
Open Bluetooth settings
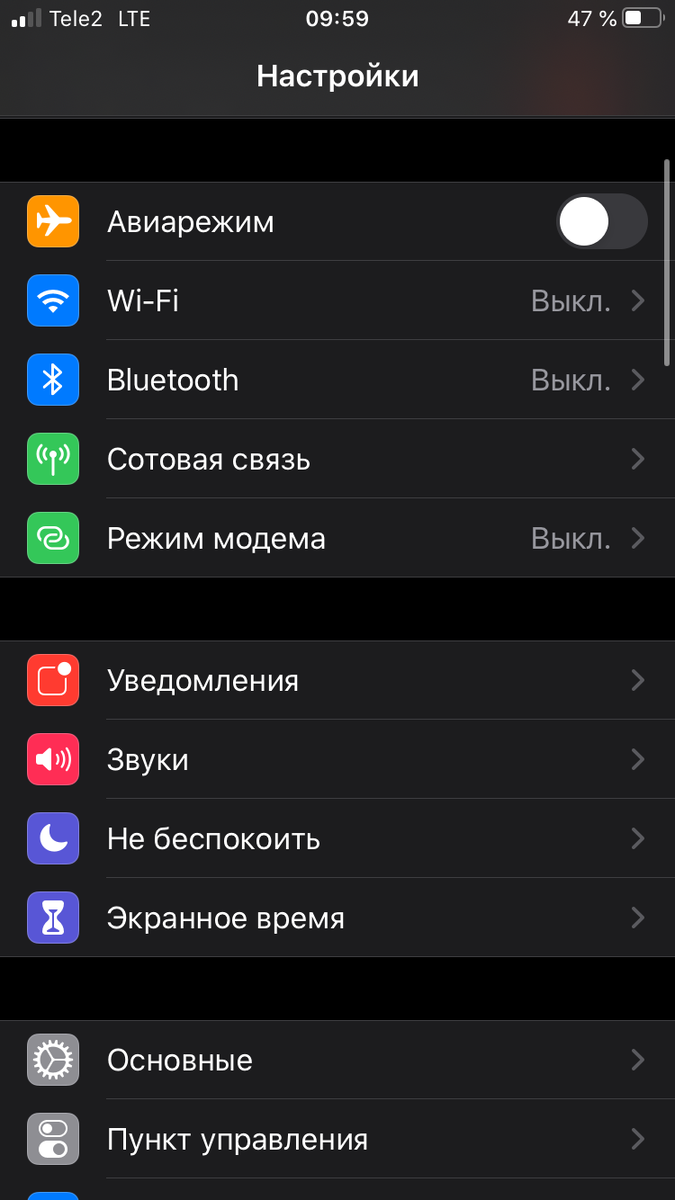click(x=337, y=380)
